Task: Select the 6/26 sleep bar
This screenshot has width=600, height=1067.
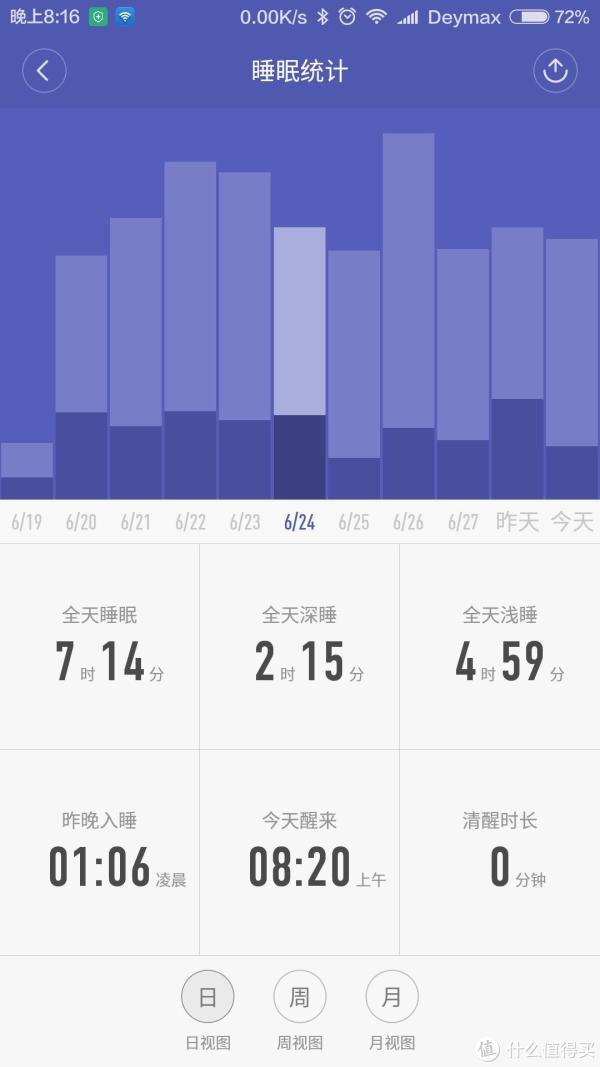Action: pos(408,316)
